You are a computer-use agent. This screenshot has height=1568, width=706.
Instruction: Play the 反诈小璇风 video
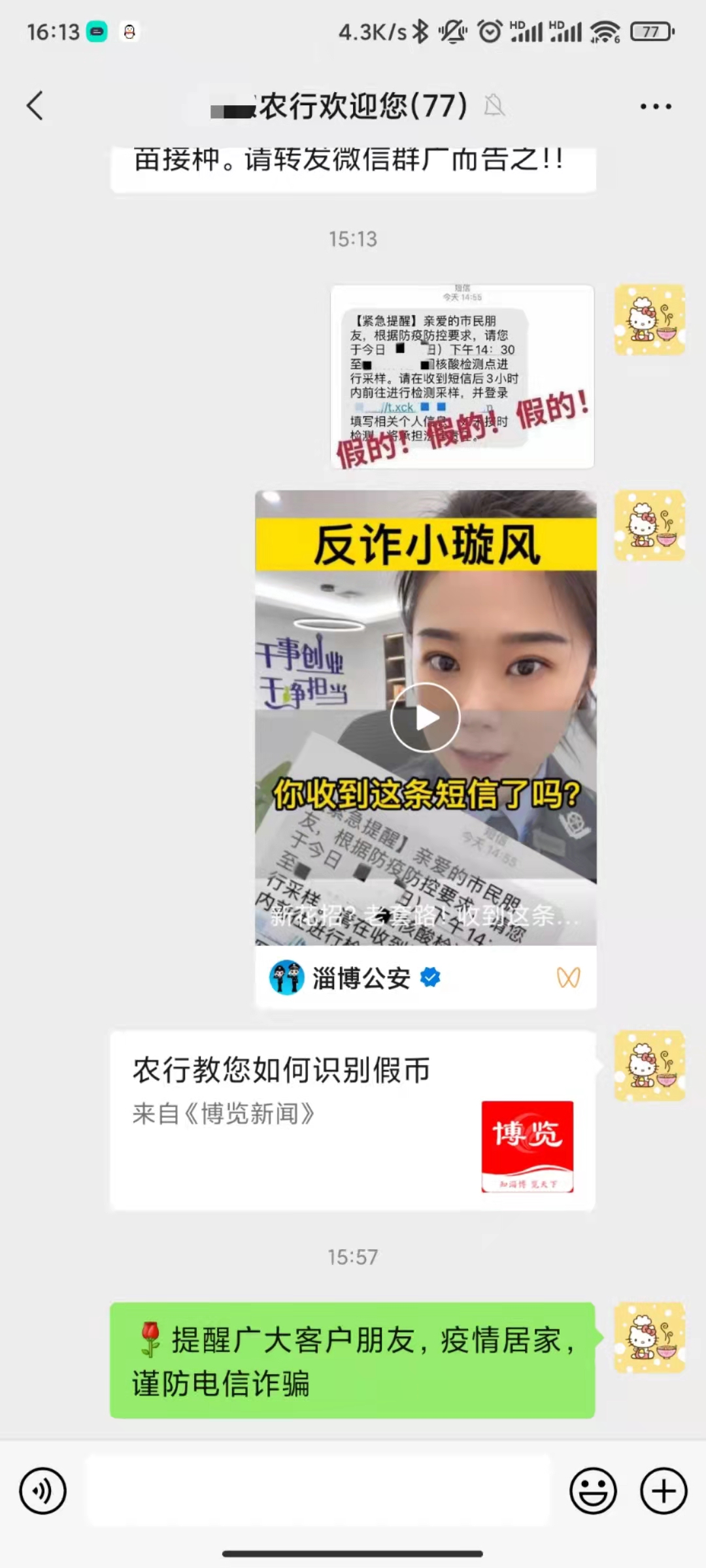pos(426,717)
